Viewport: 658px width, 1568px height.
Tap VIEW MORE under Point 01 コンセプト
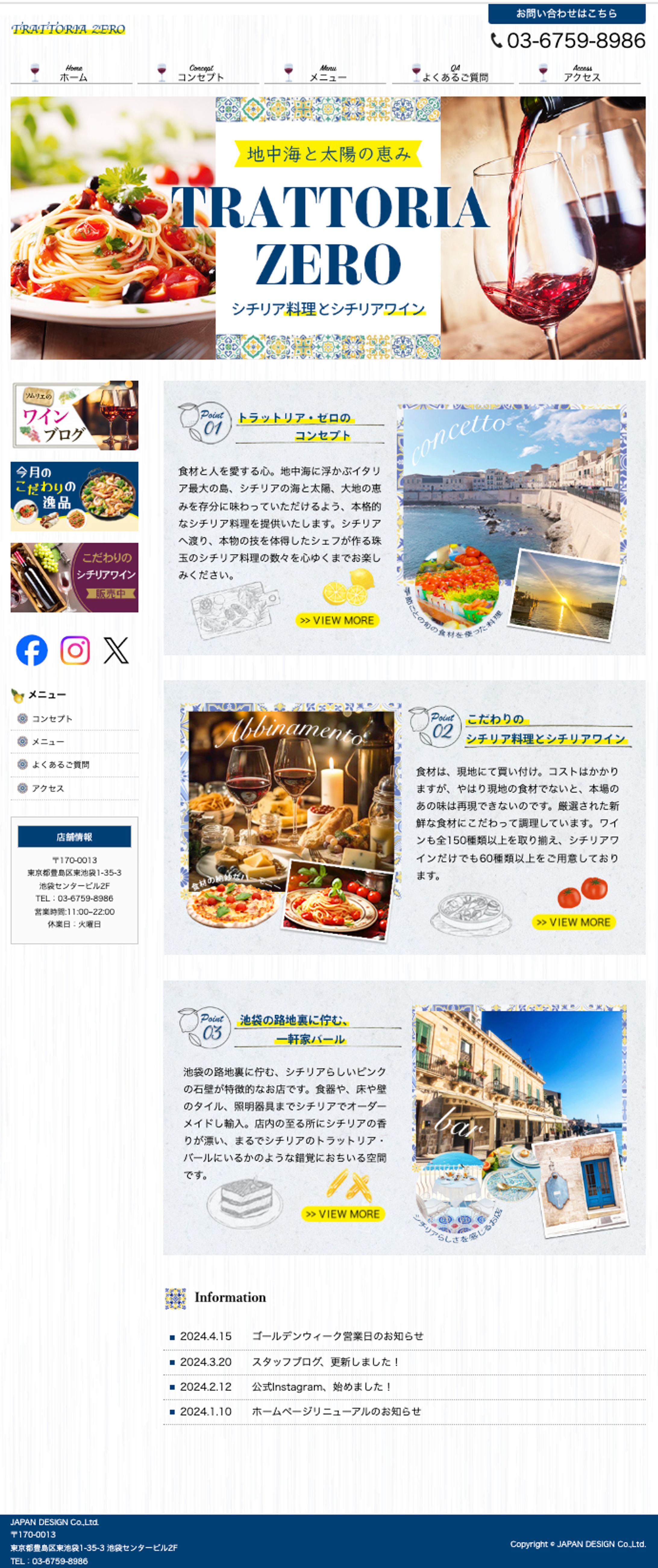(x=337, y=620)
